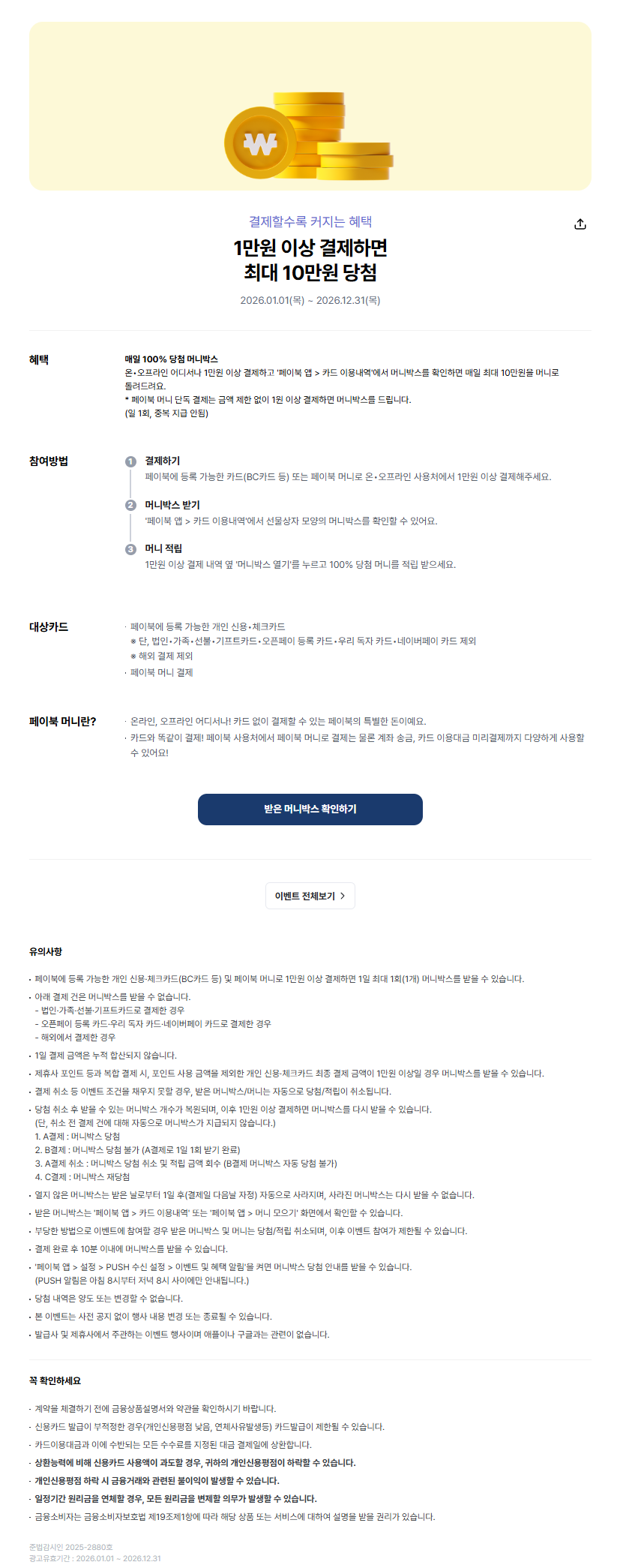Tap 받은 머니박스 확인하기 button
This screenshot has height=1568, width=632.
click(x=310, y=810)
